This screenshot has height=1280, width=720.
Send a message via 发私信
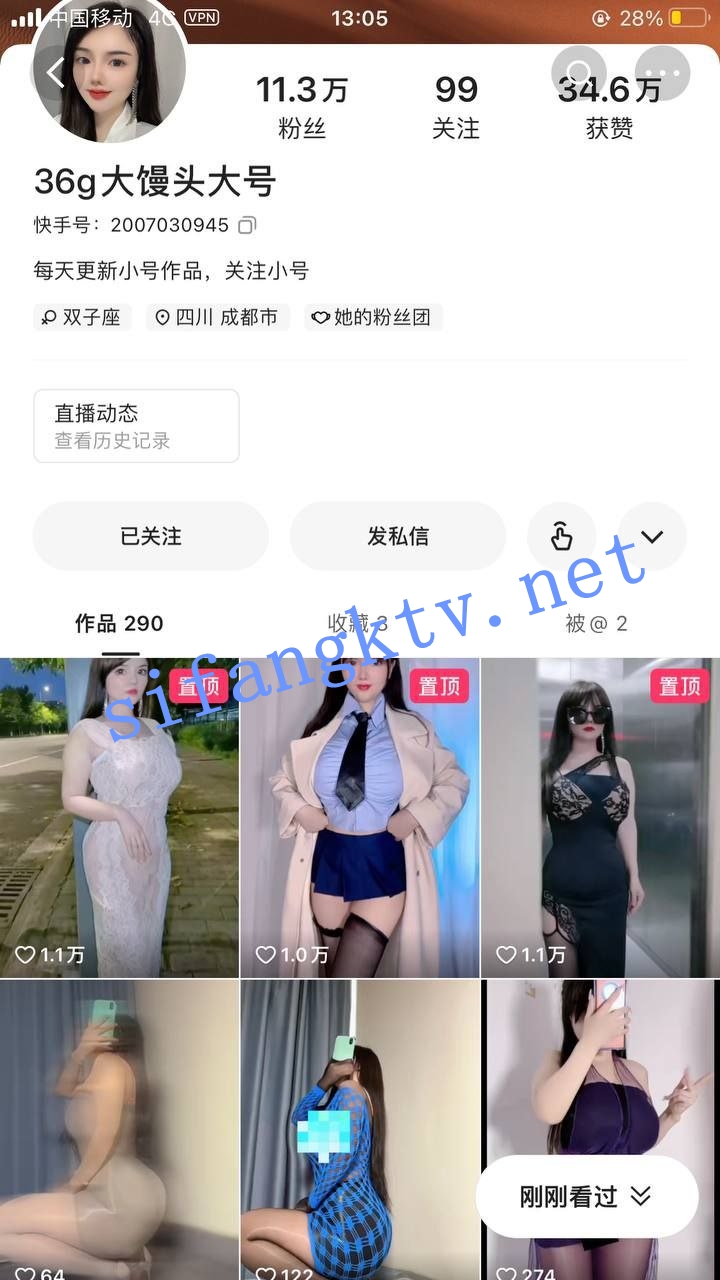pos(398,536)
